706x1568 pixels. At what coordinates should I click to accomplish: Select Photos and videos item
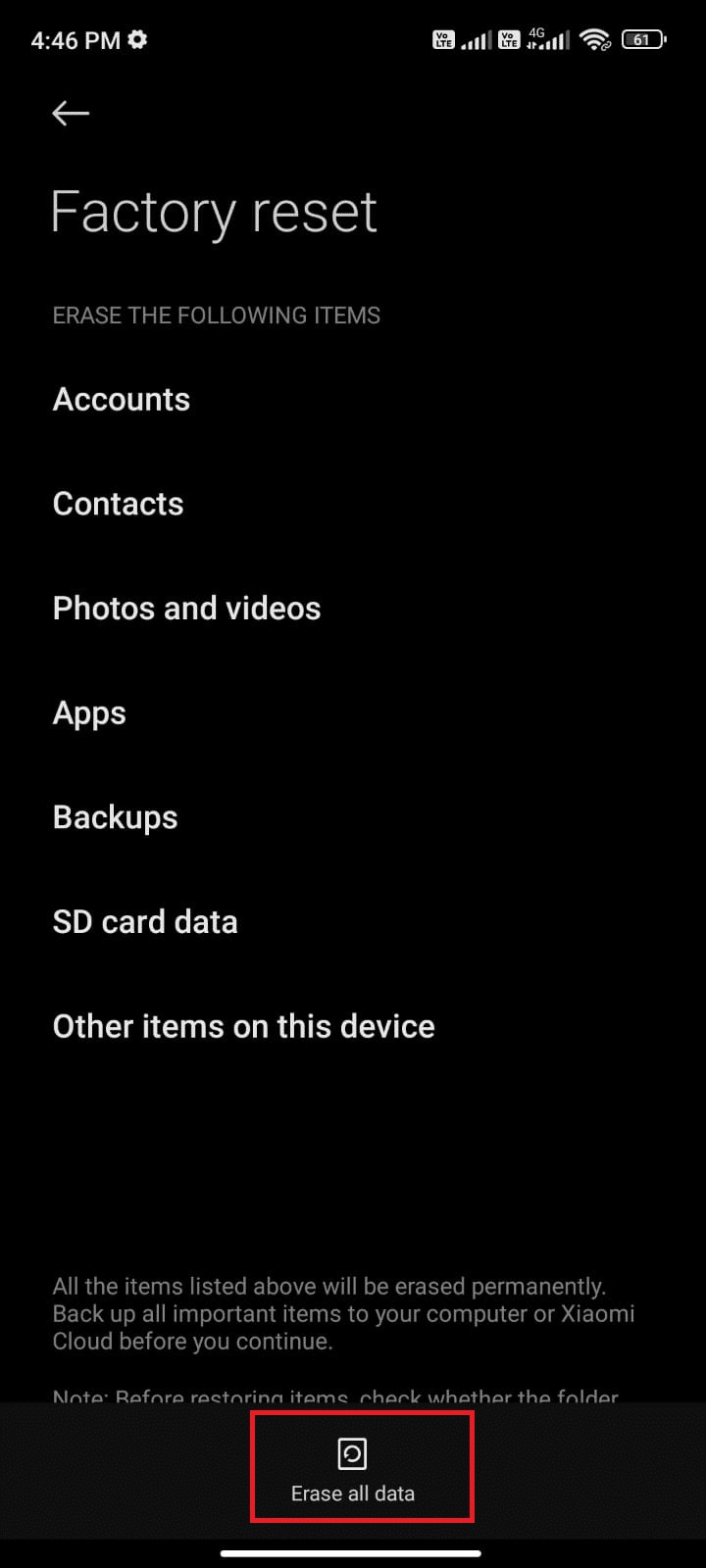pyautogui.click(x=186, y=609)
